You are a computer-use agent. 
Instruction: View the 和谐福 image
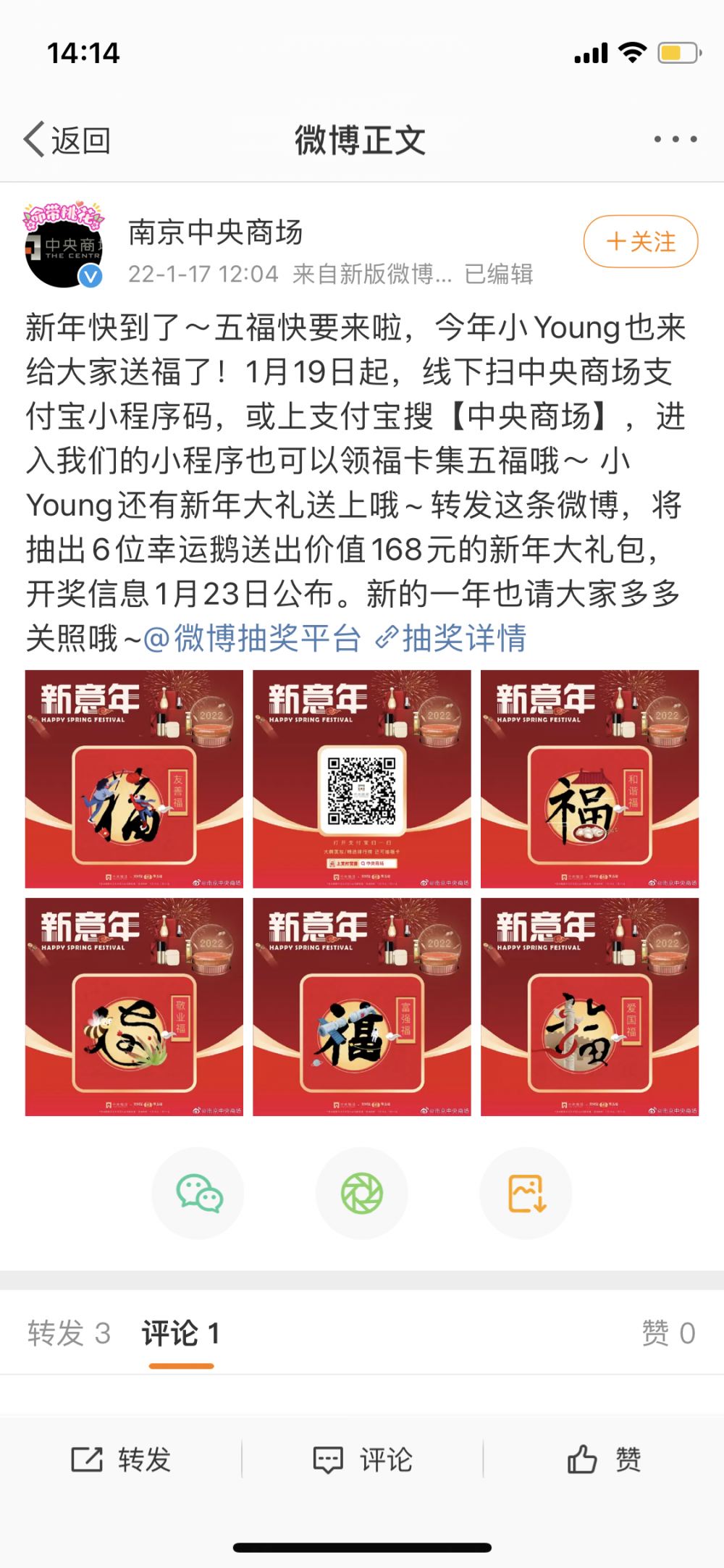[x=589, y=779]
